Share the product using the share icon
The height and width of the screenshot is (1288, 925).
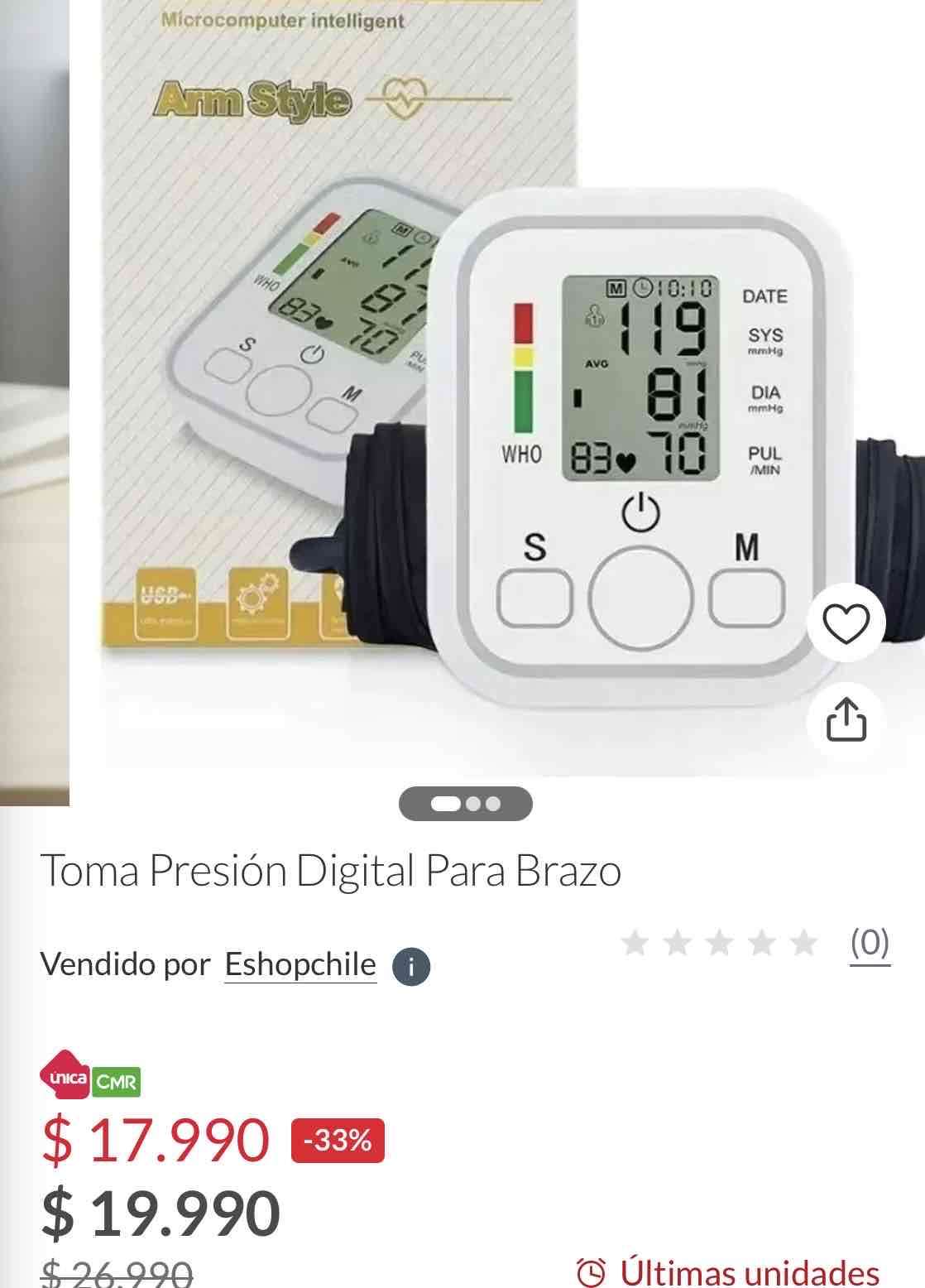tap(846, 718)
